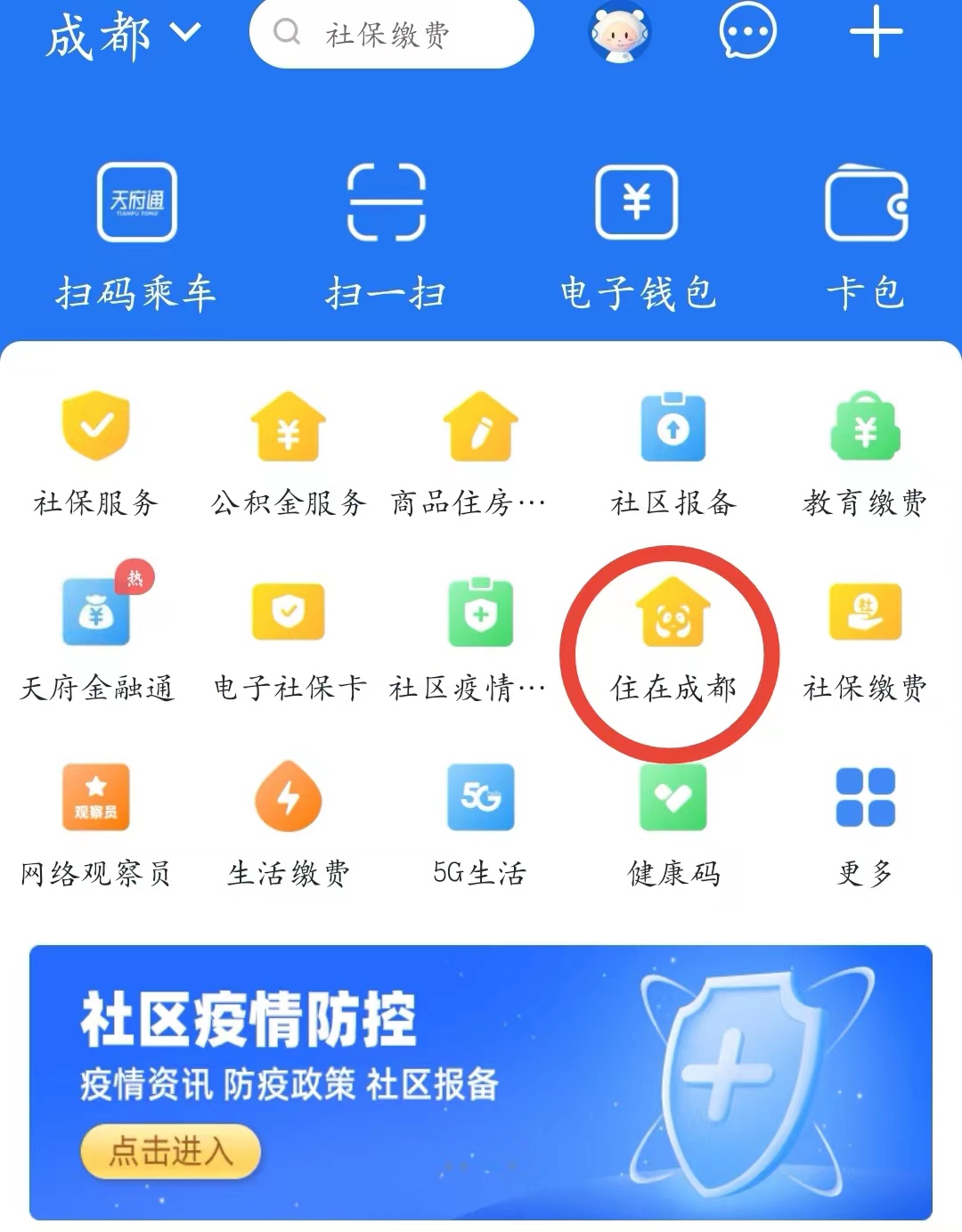
Task: Tap the 点击进入 banner button
Action: coord(171,1151)
